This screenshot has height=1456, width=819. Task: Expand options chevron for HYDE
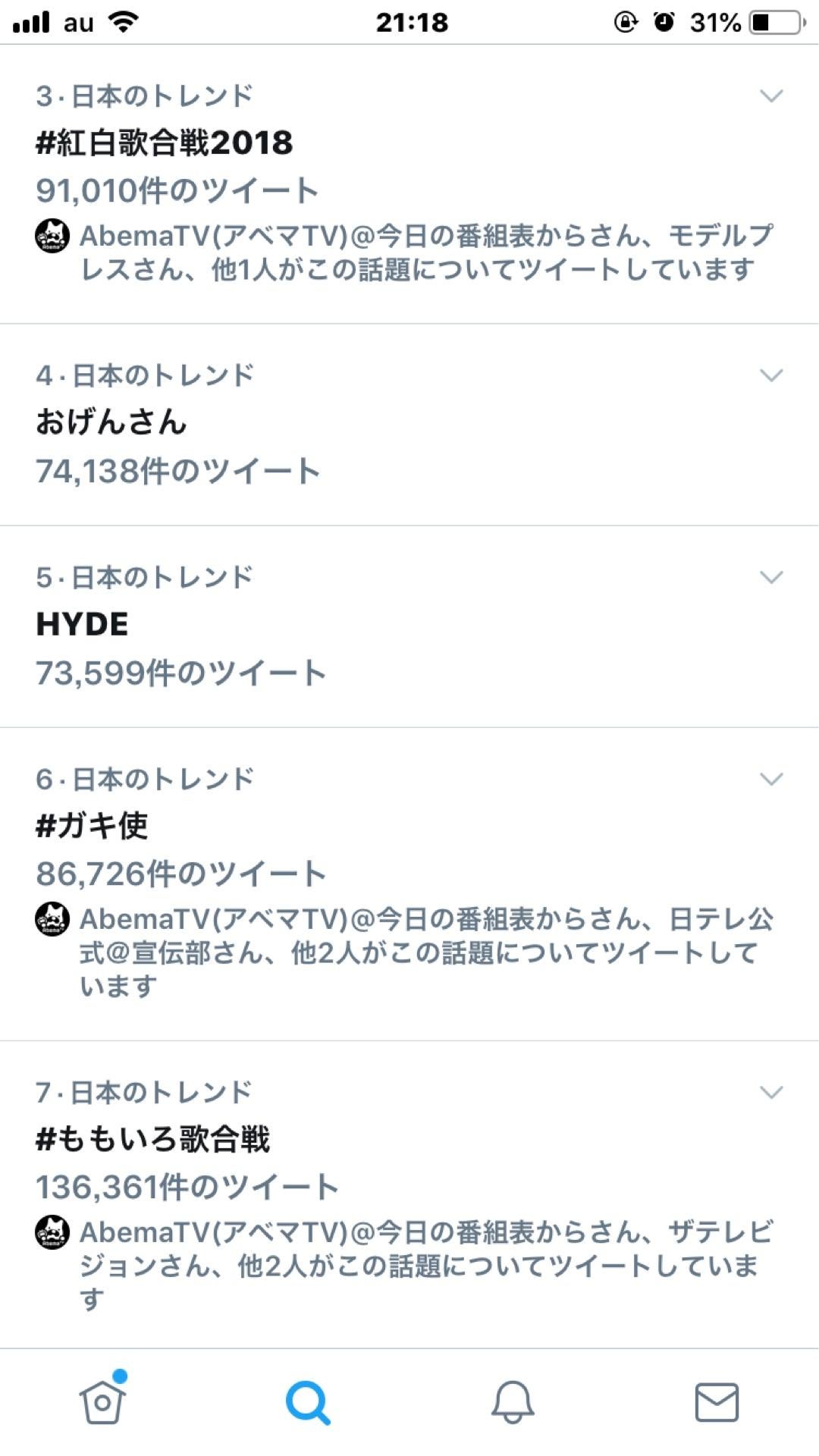tap(771, 578)
